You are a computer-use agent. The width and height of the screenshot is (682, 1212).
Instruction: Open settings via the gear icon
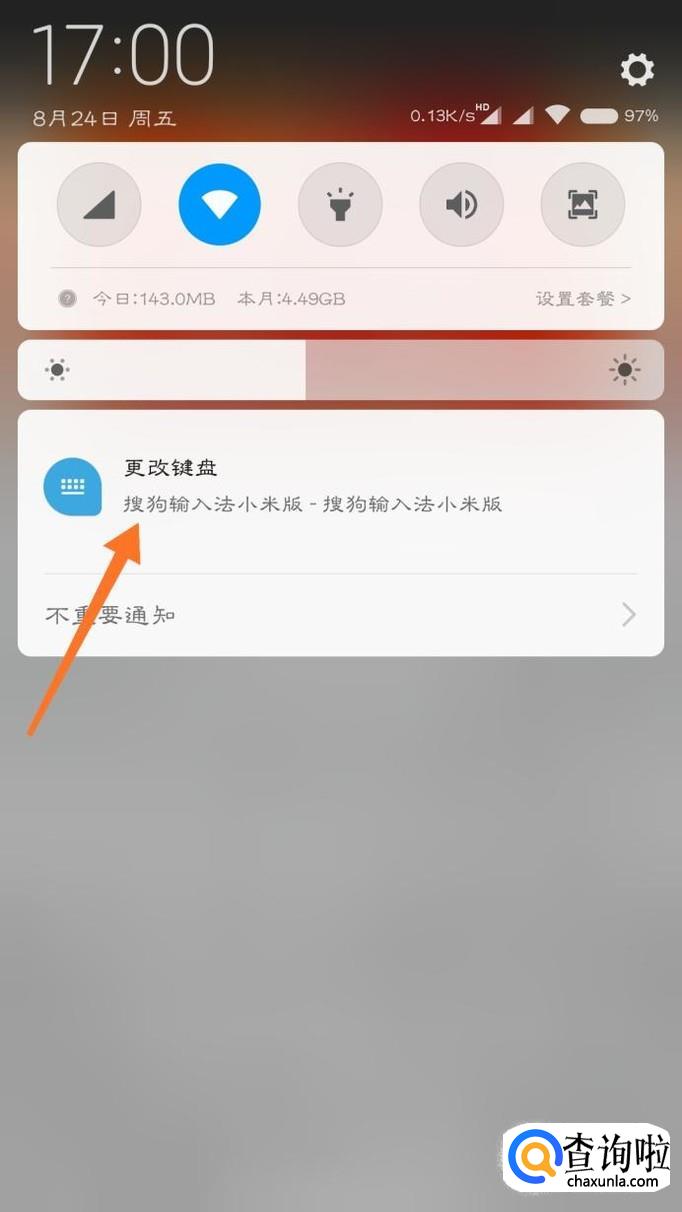click(x=637, y=70)
